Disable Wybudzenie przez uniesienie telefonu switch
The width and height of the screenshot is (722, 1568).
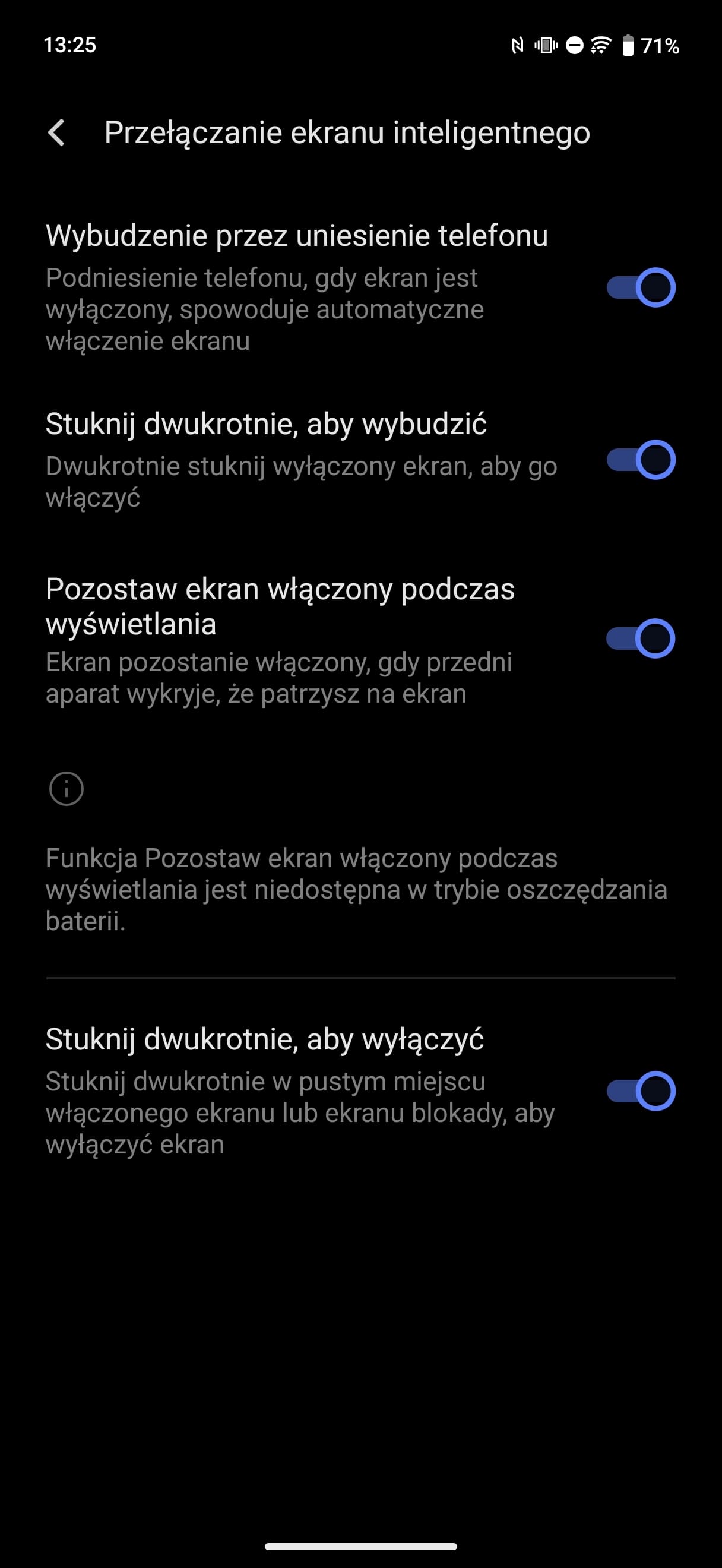click(641, 287)
